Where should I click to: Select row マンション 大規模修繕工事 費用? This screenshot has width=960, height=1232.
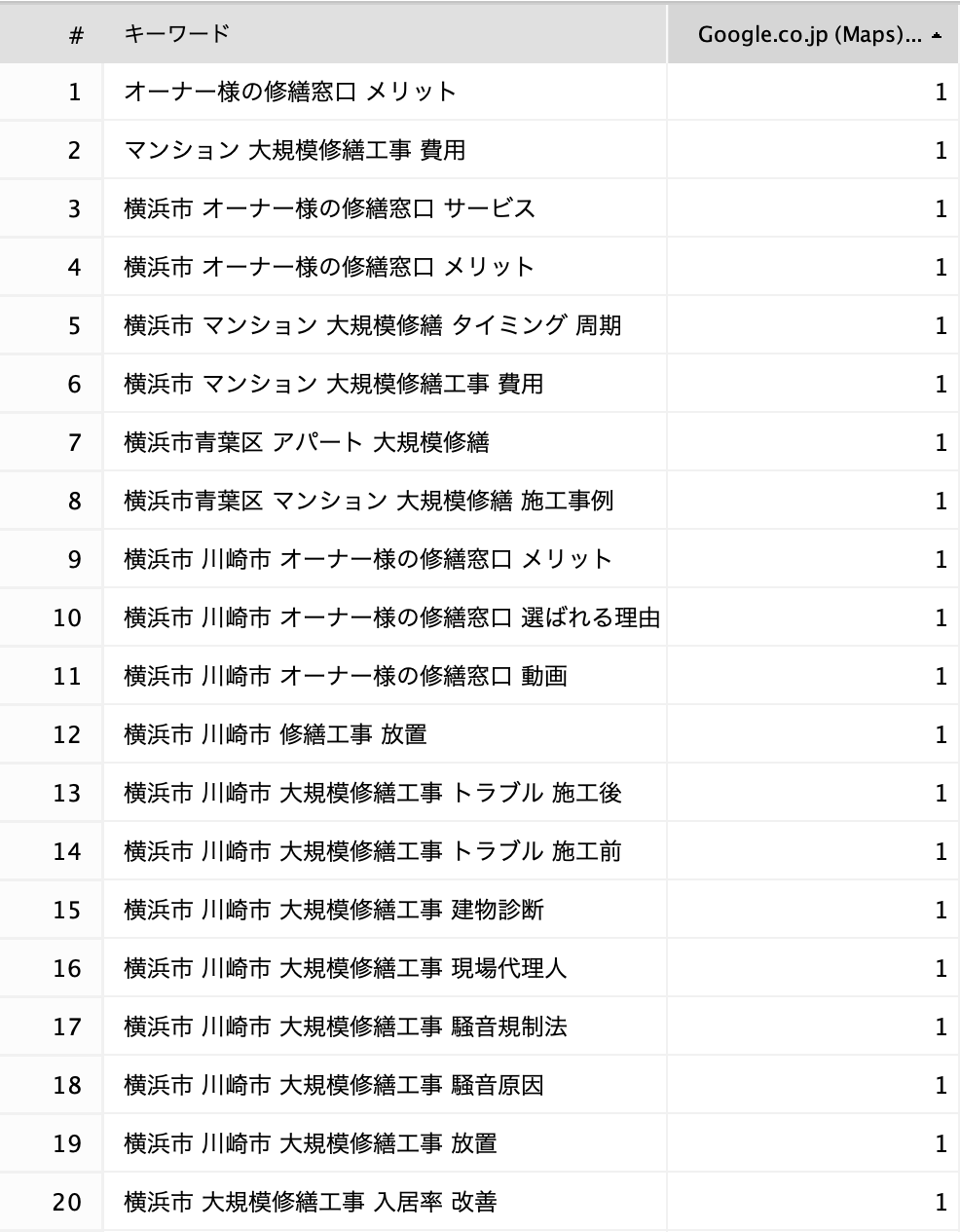[480, 150]
